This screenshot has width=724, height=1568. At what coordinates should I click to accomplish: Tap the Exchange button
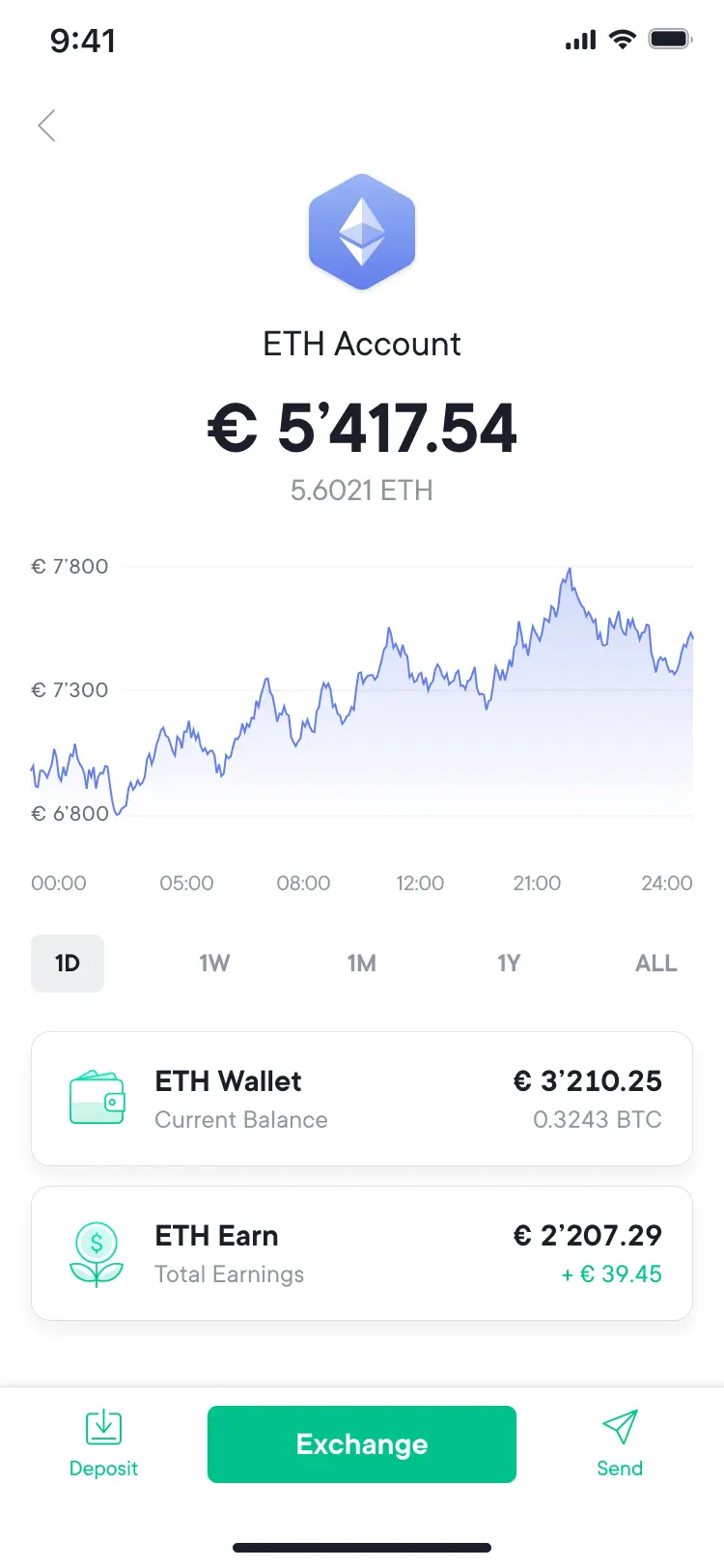tap(362, 1443)
